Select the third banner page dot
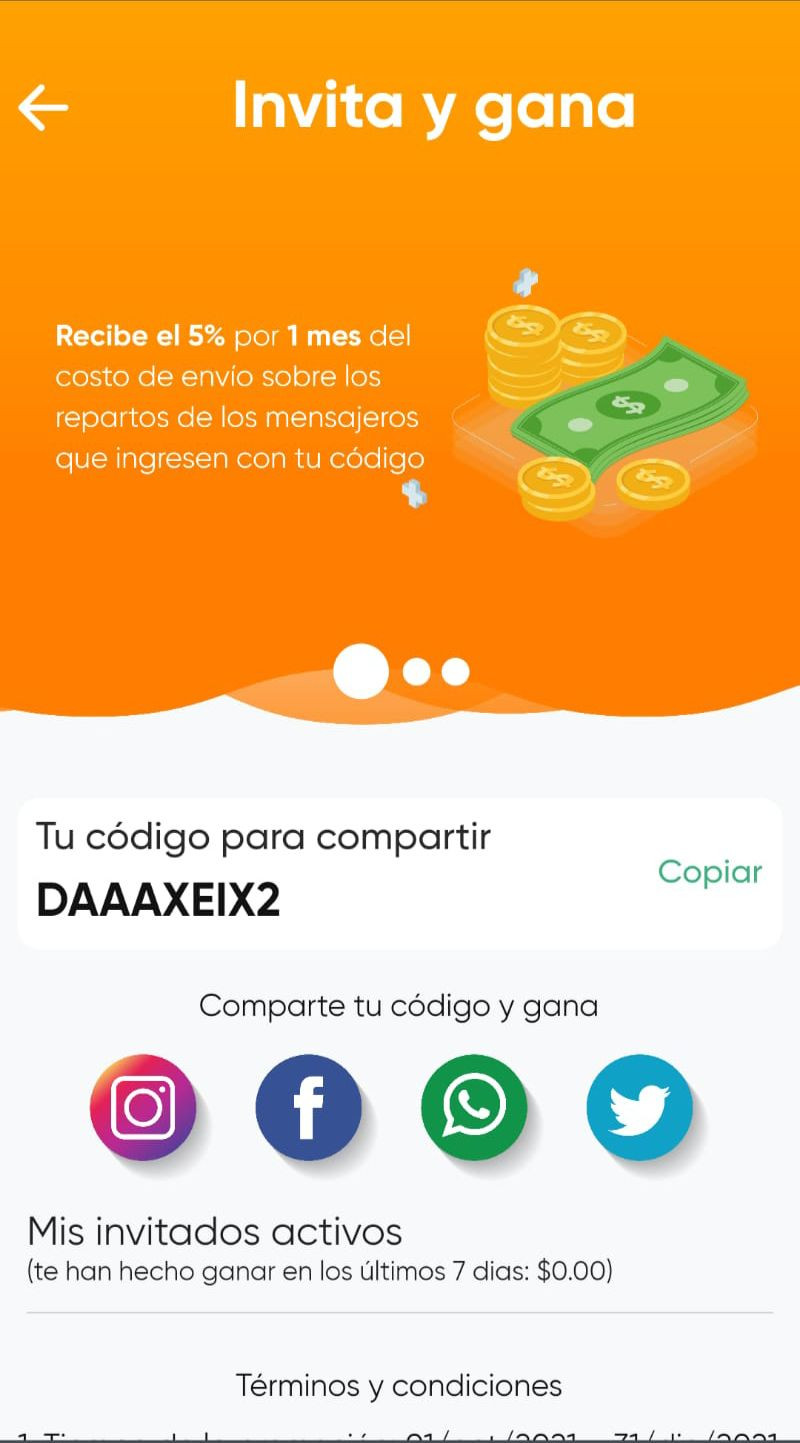The image size is (800, 1443). click(456, 672)
